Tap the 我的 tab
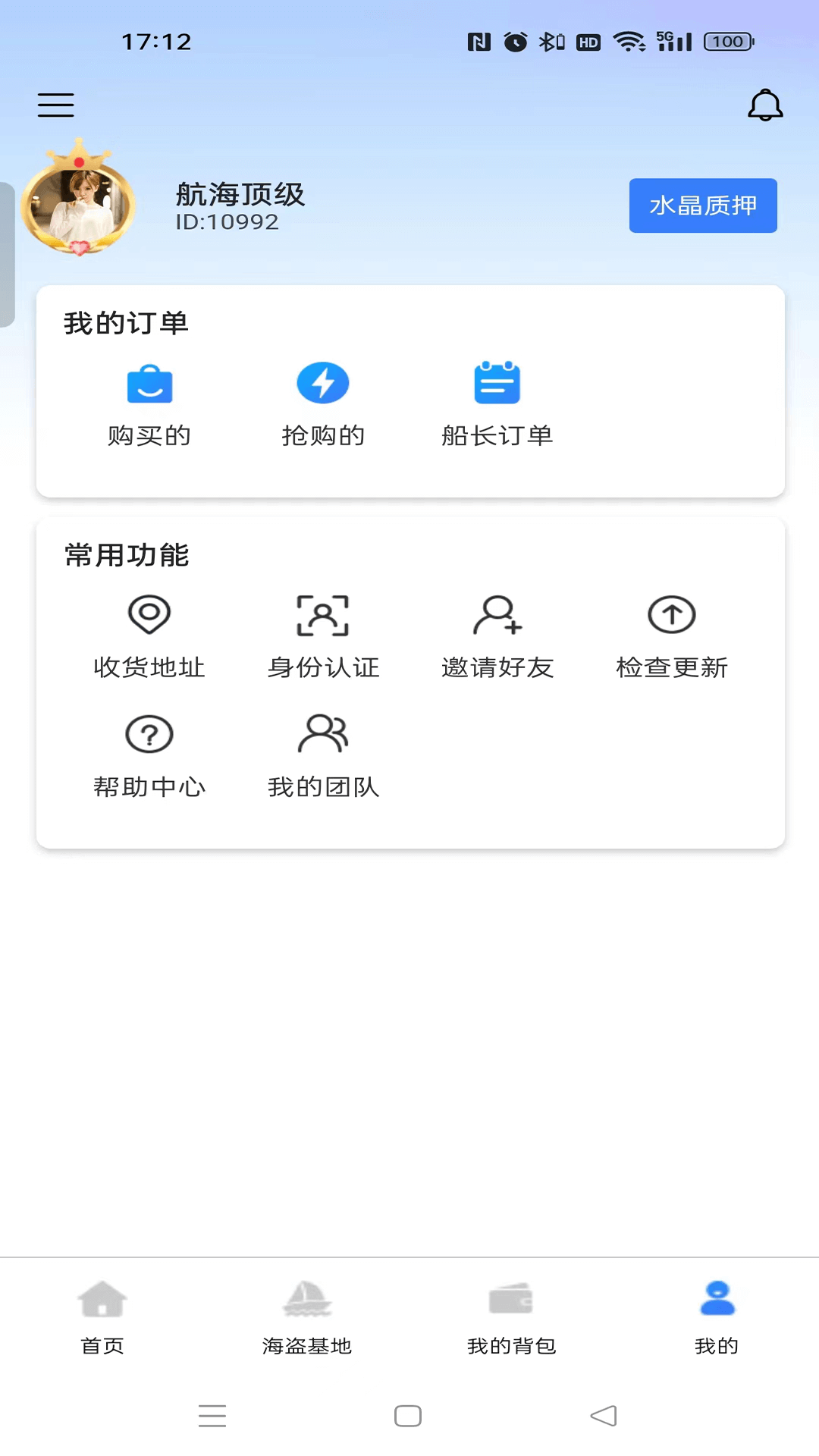 (717, 1317)
